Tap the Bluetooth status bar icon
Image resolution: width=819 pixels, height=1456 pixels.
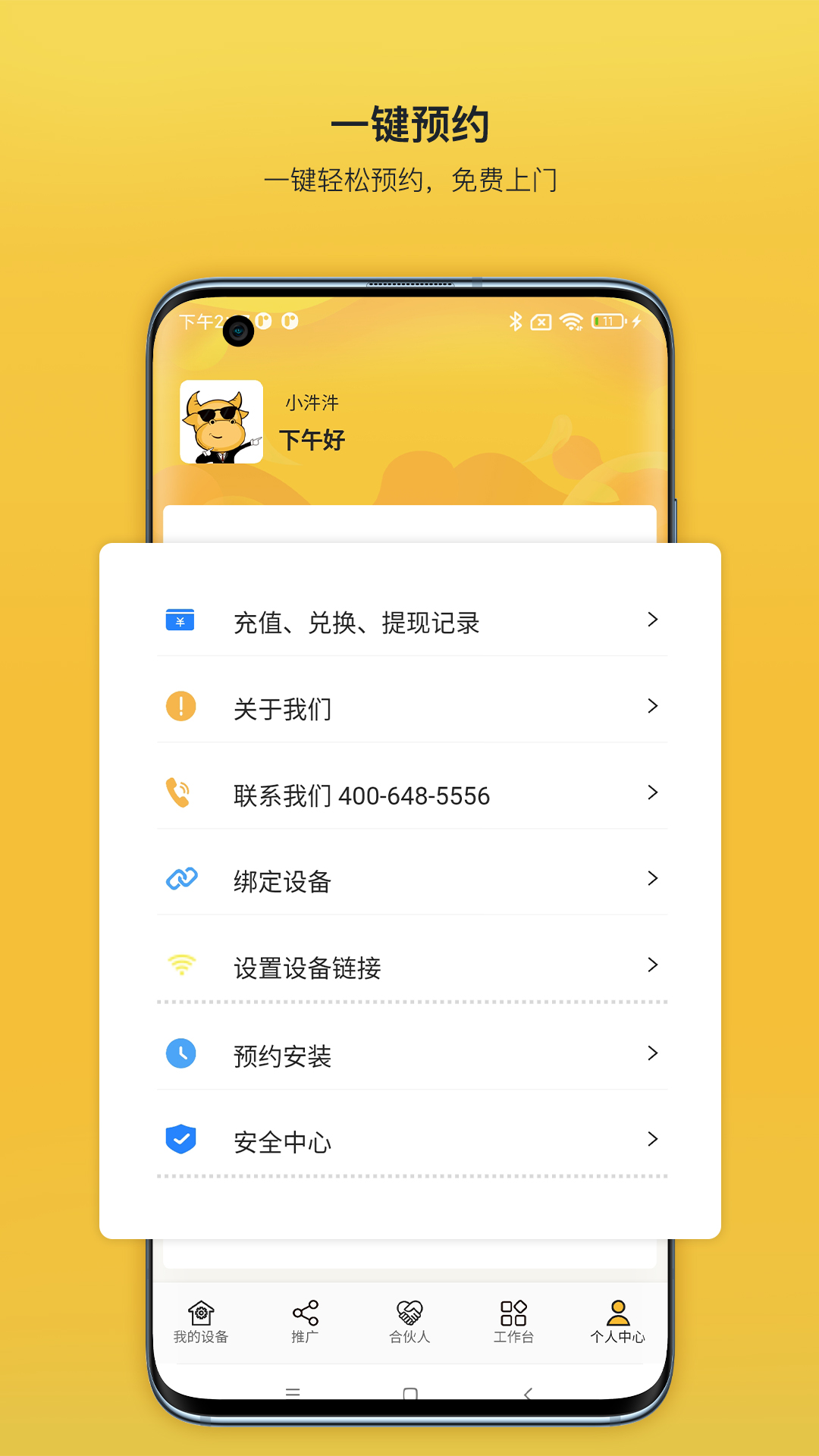[x=515, y=322]
